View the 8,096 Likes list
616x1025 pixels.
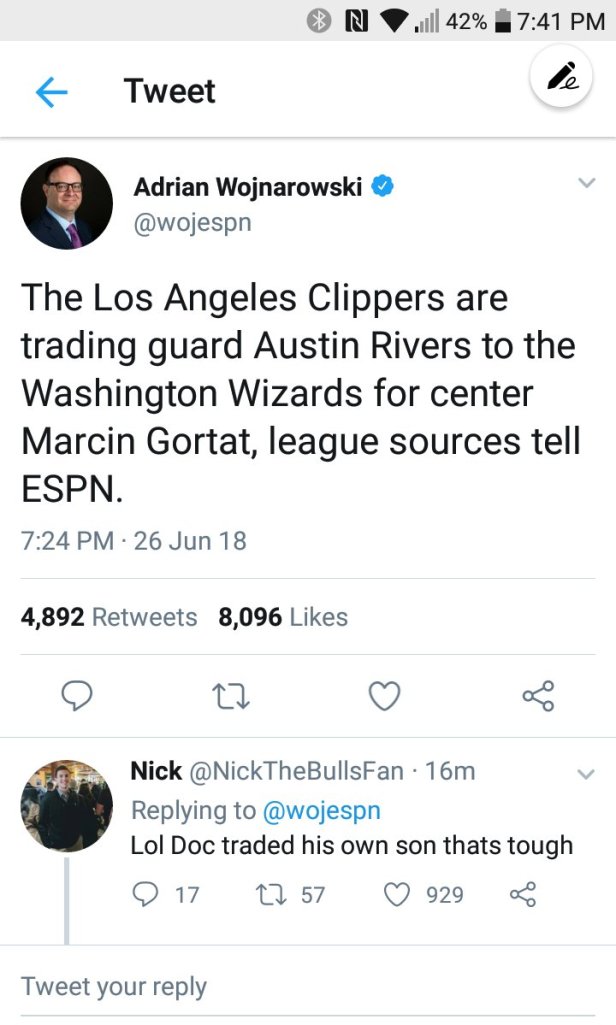pyautogui.click(x=283, y=617)
